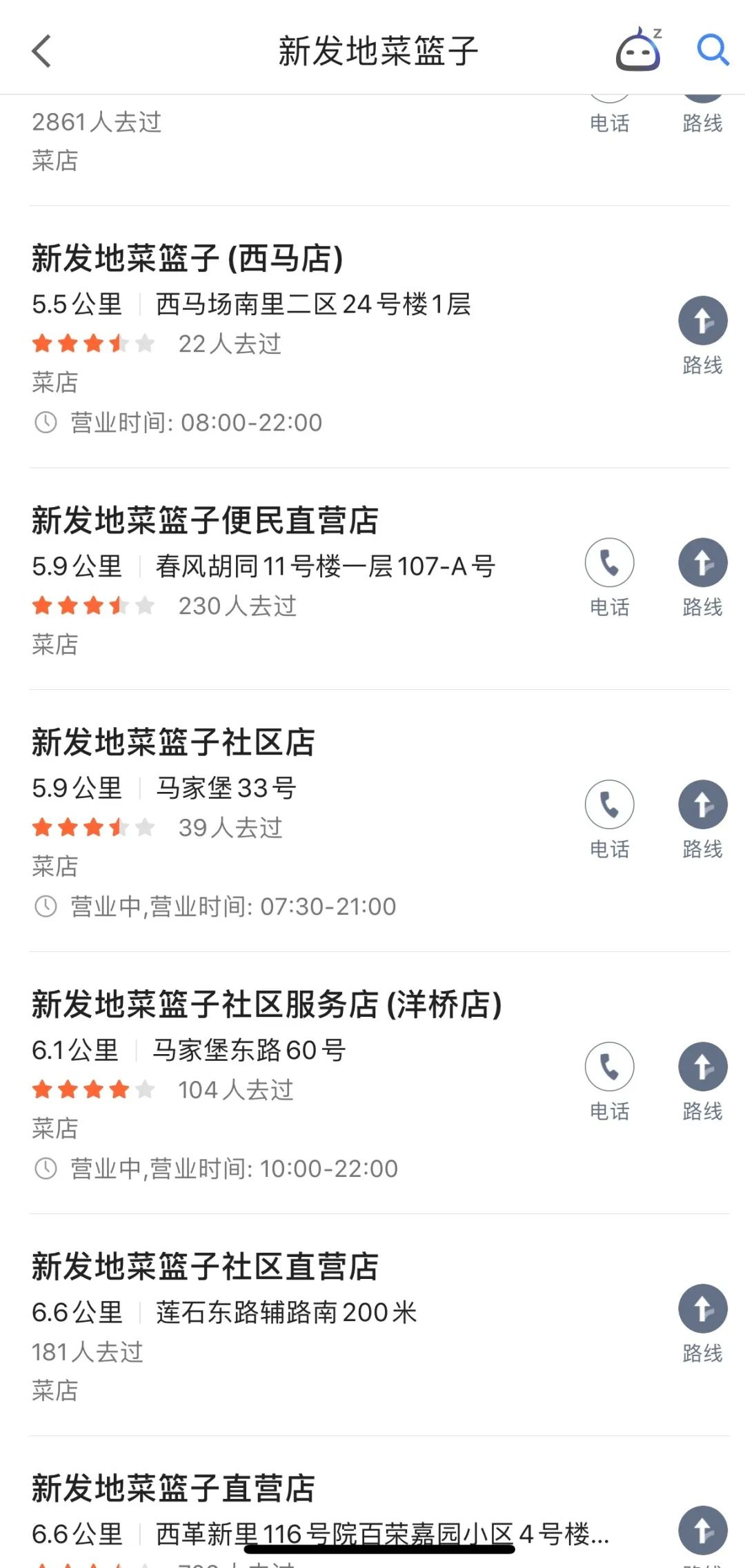The height and width of the screenshot is (1568, 745).
Task: Go back from 新发地菜篮子 results
Action: 41,51
